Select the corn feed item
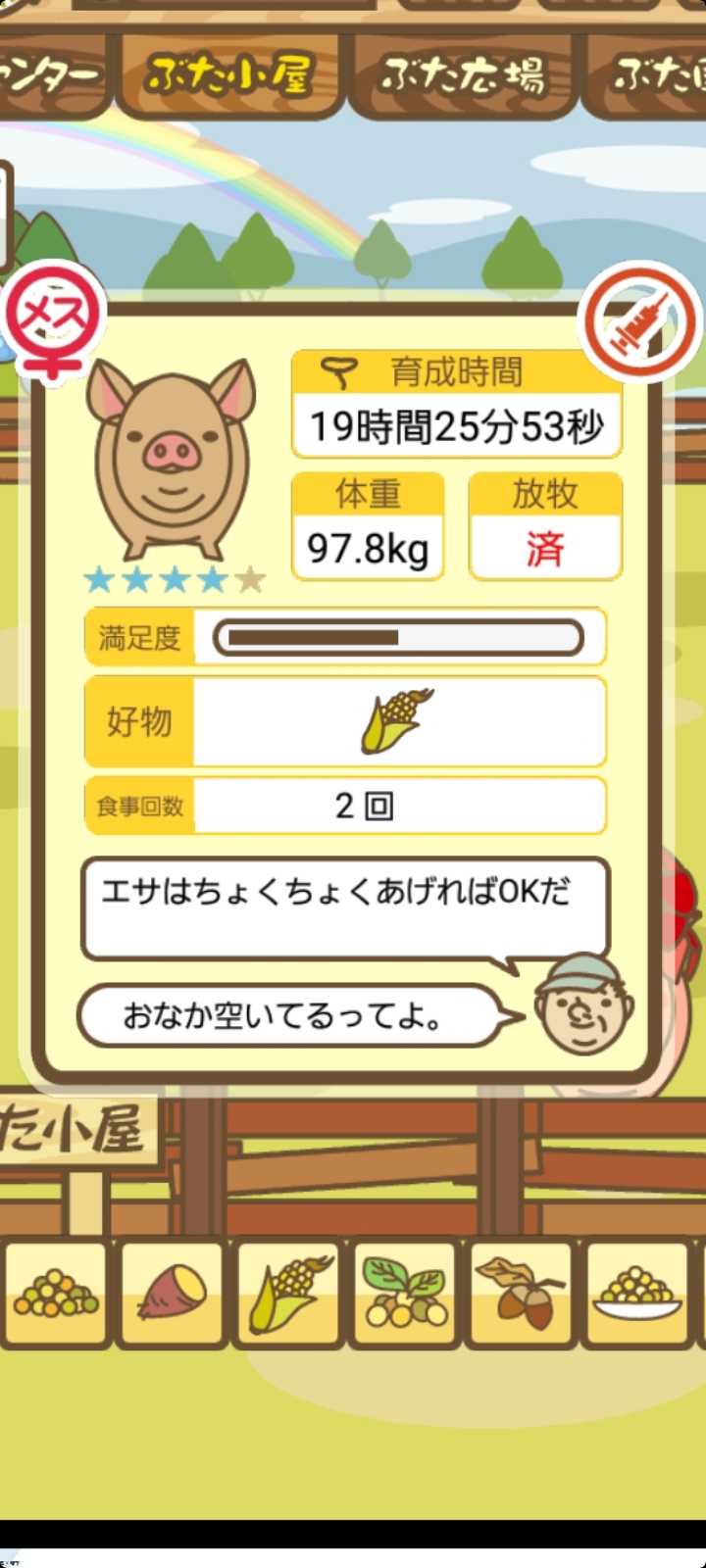Screen dimensions: 706x1568 (289, 1293)
